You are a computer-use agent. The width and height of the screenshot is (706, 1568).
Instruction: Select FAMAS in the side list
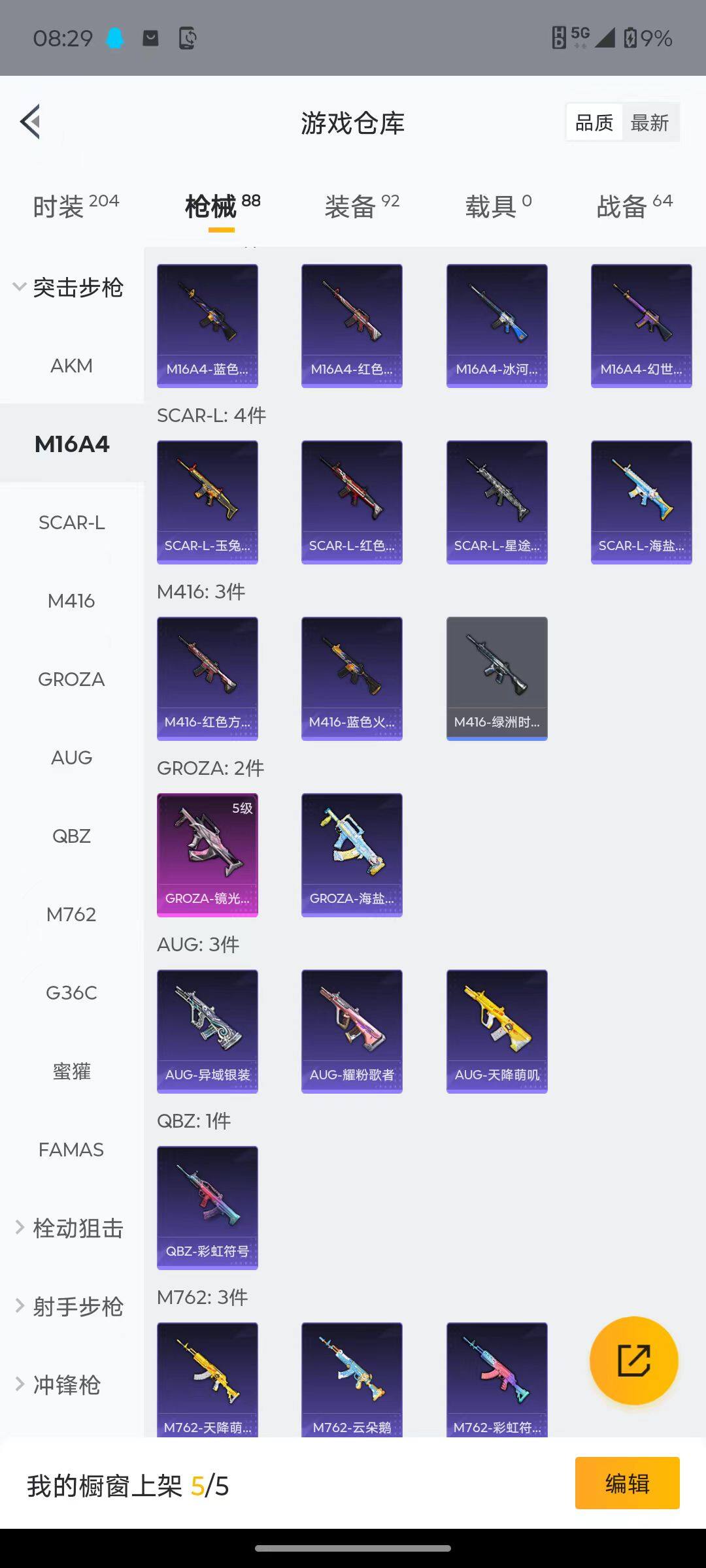tap(72, 1150)
